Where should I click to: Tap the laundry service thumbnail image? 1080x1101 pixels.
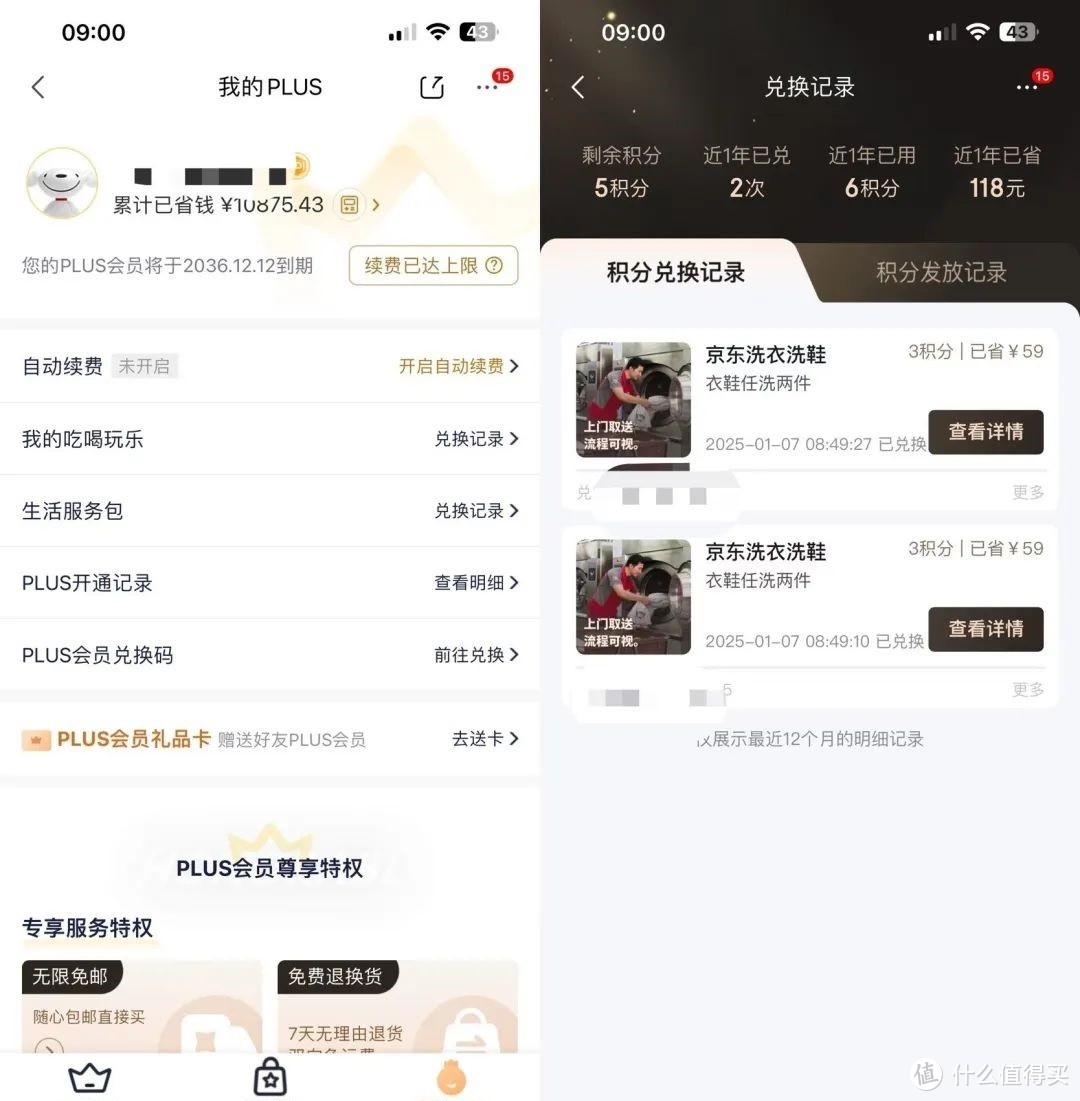coord(632,399)
